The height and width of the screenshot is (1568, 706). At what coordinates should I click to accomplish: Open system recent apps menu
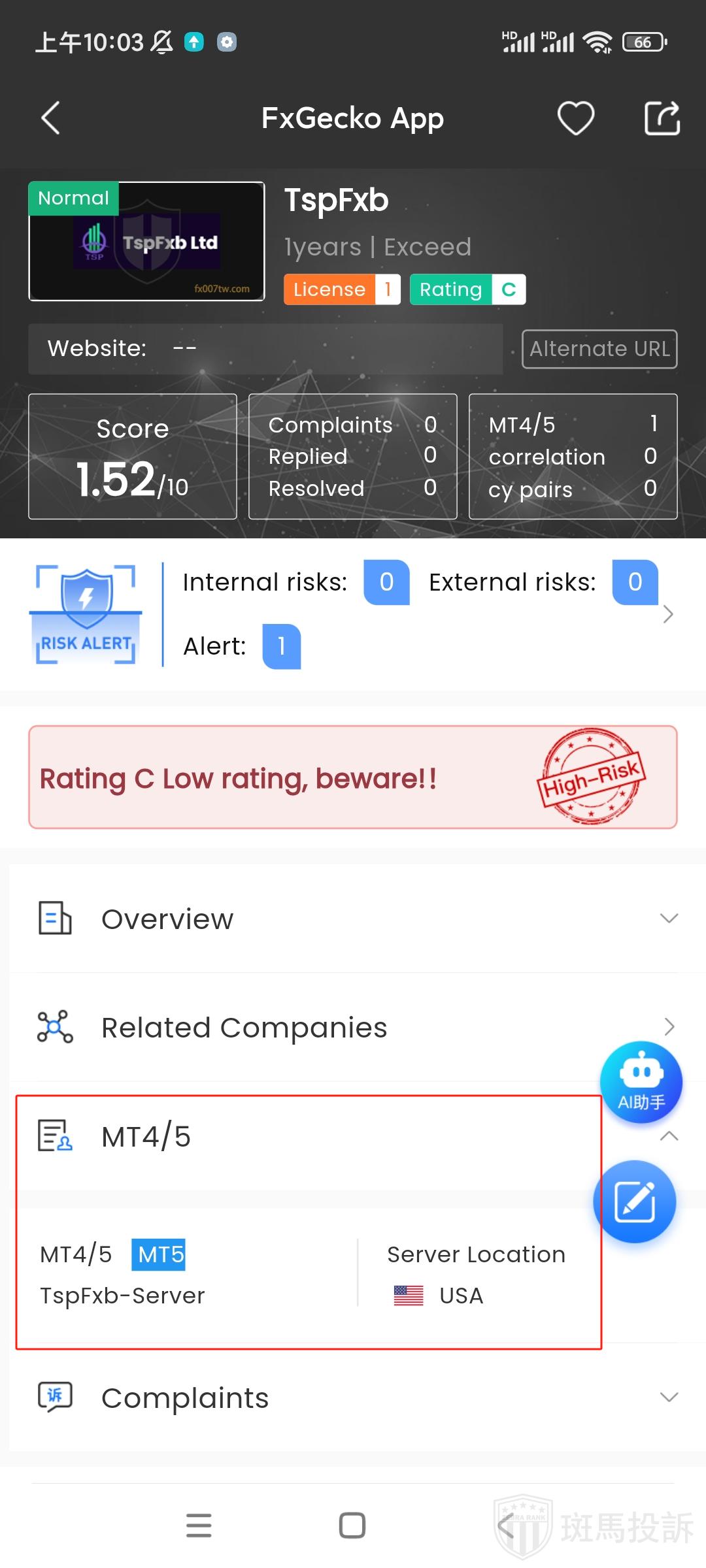(x=199, y=1526)
